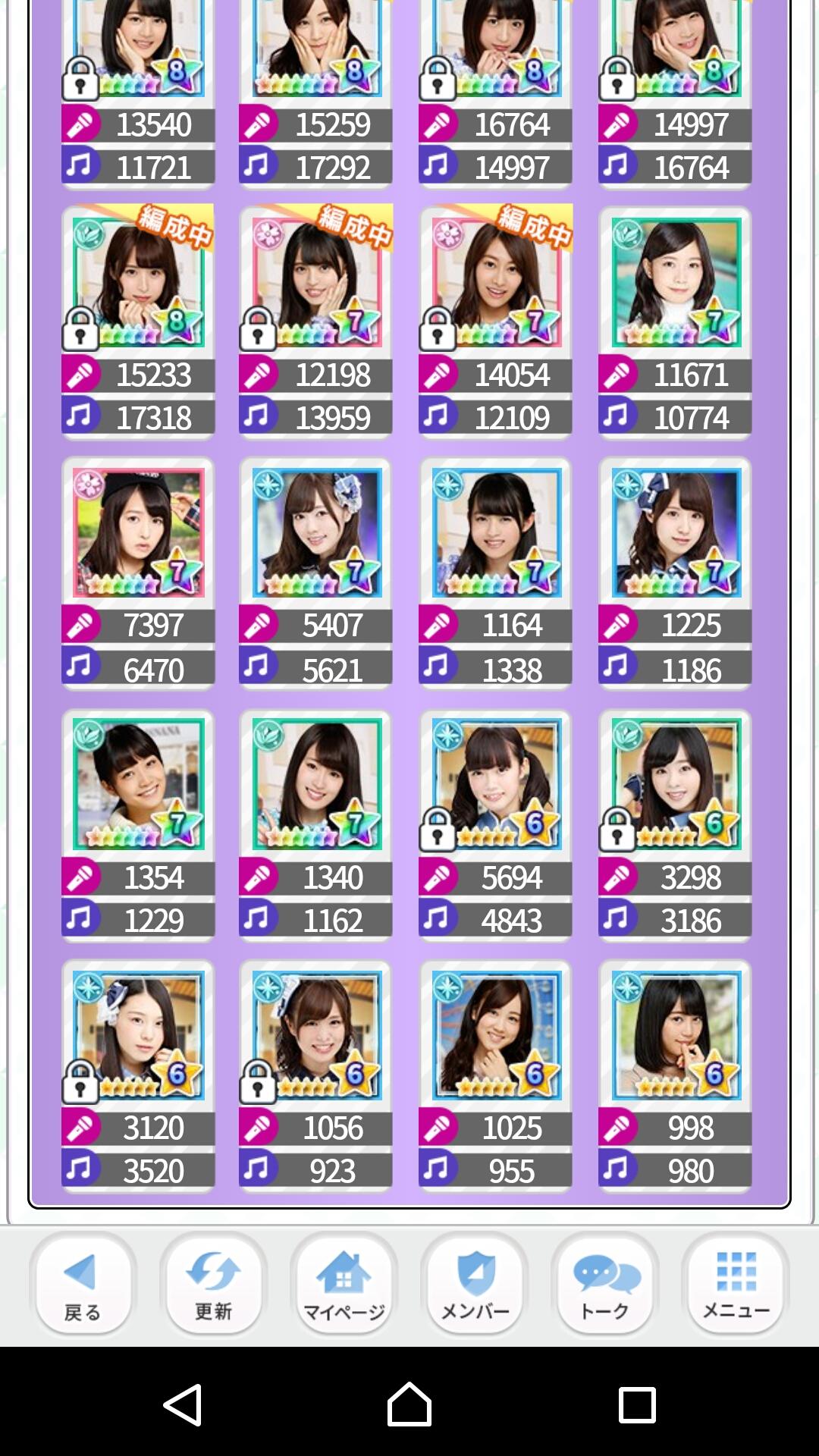Image resolution: width=819 pixels, height=1456 pixels.
Task: Select the card with stats 13540 and 11721
Action: [x=138, y=53]
